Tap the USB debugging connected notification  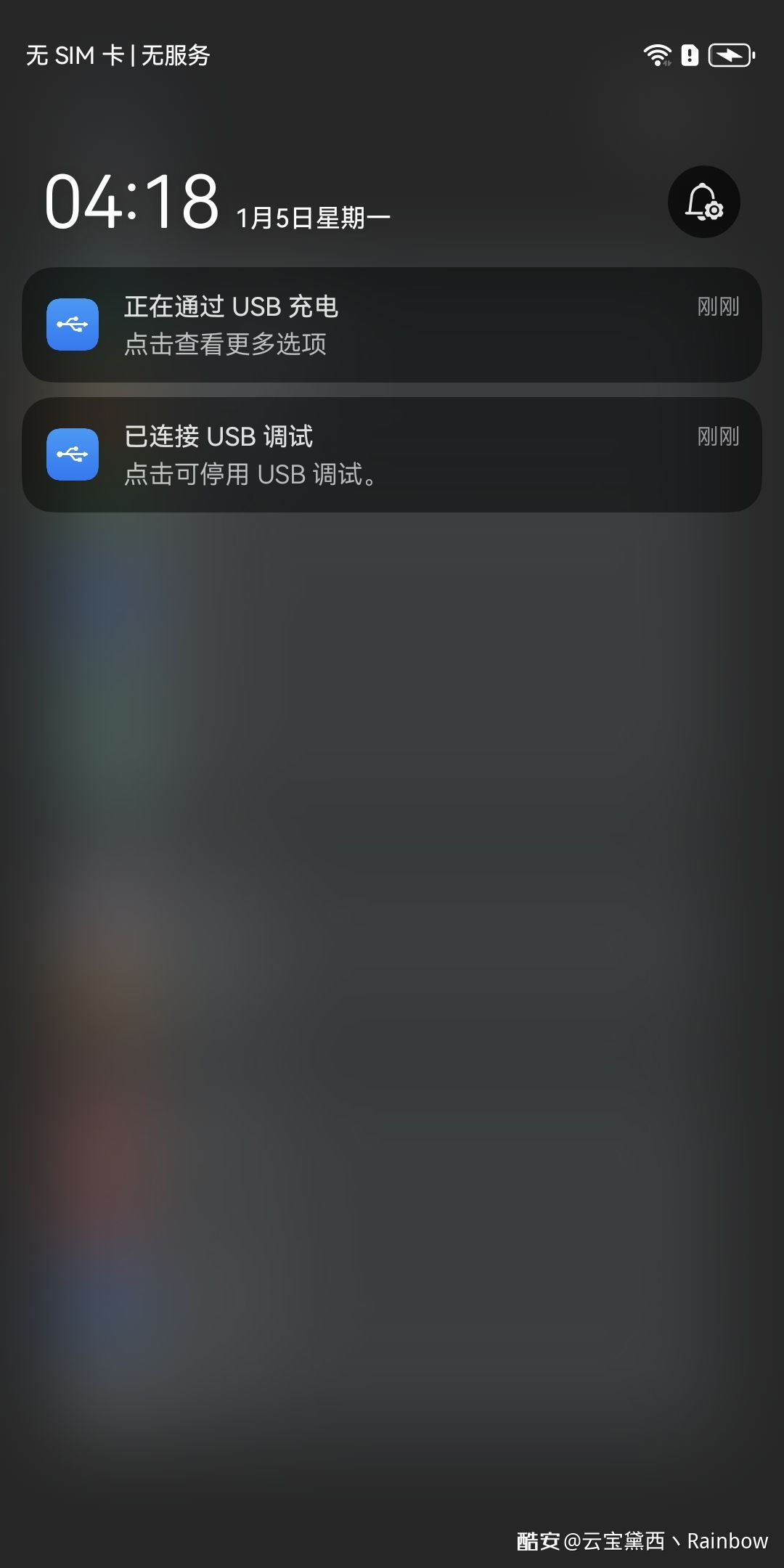click(x=392, y=454)
